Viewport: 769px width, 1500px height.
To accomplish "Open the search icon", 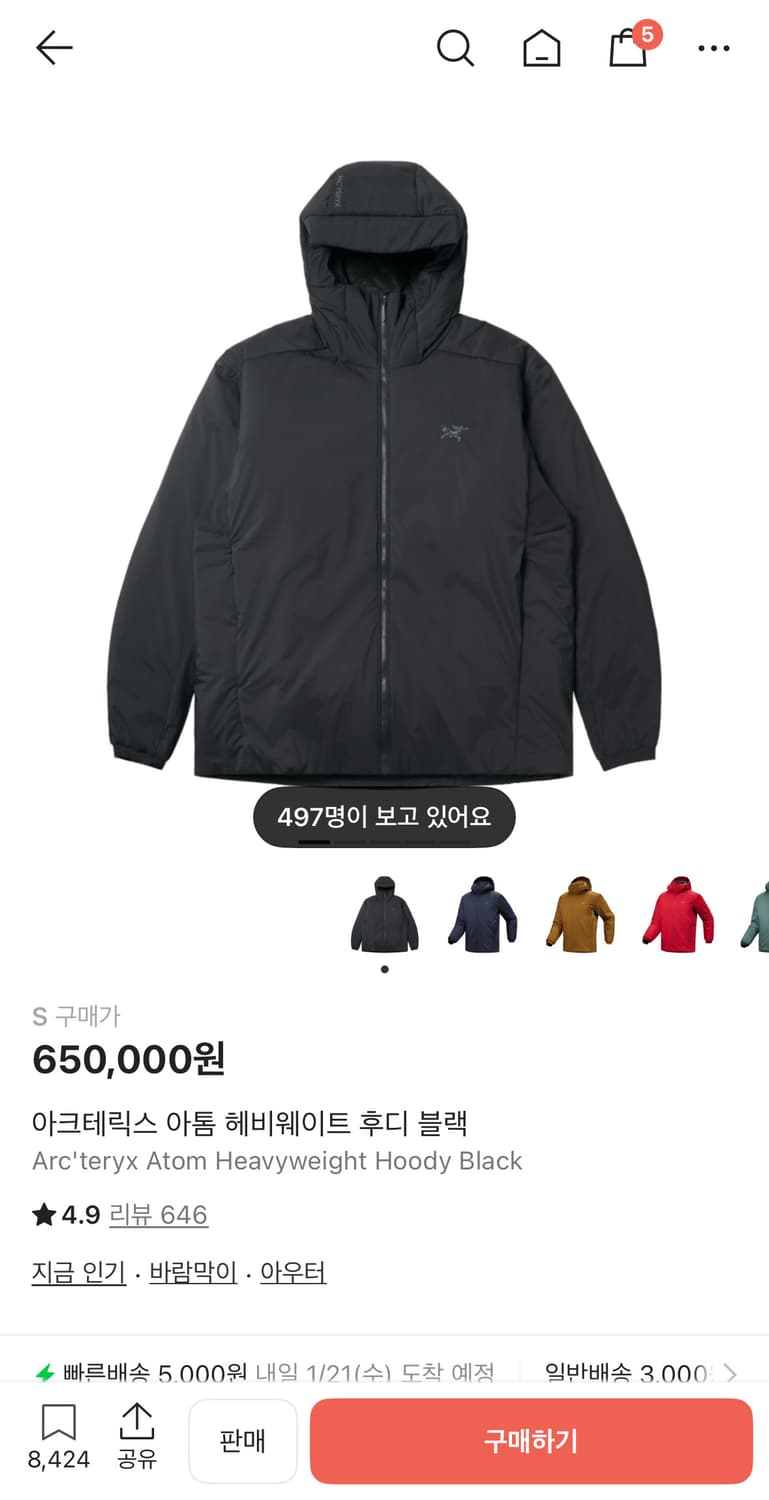I will (456, 47).
